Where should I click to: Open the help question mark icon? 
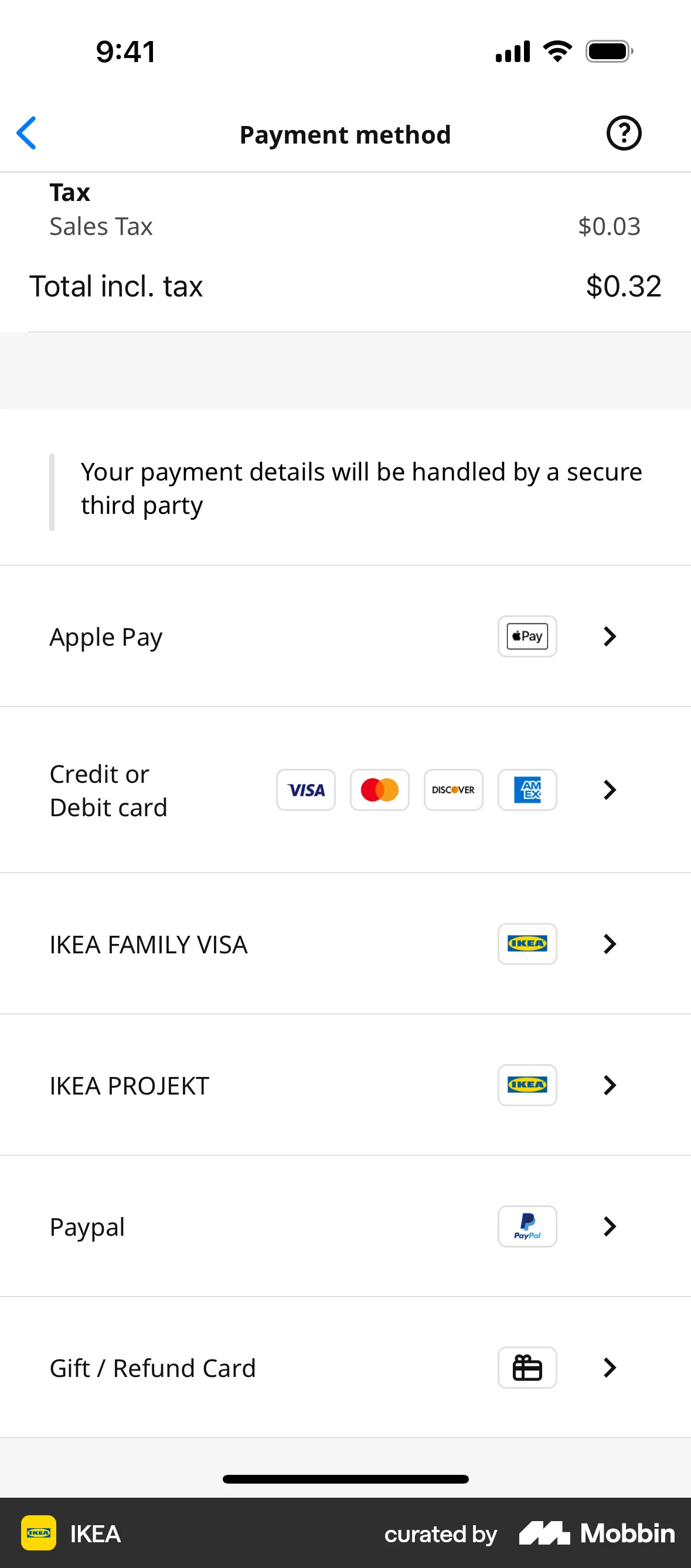tap(624, 134)
